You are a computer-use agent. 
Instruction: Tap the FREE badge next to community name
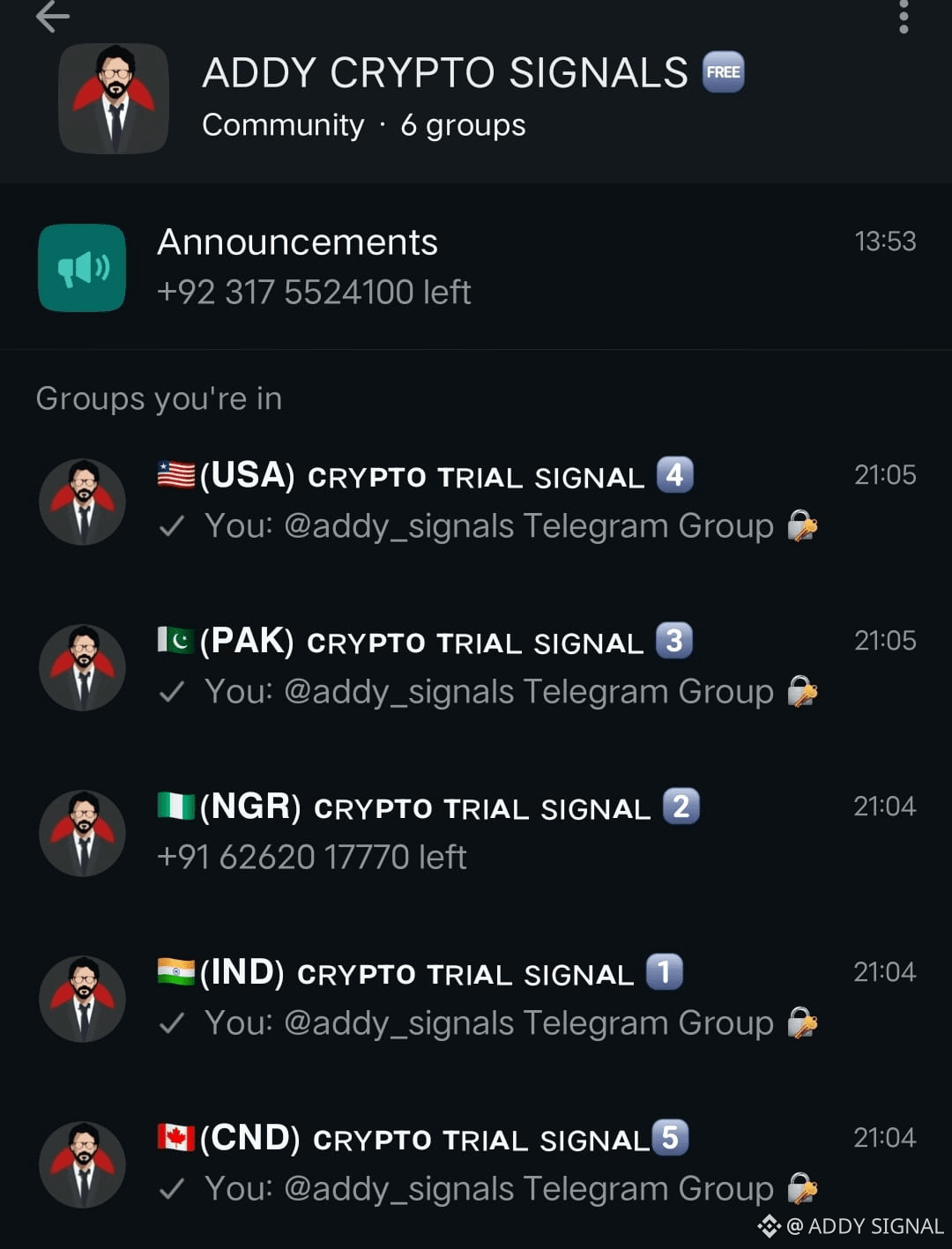tap(721, 73)
